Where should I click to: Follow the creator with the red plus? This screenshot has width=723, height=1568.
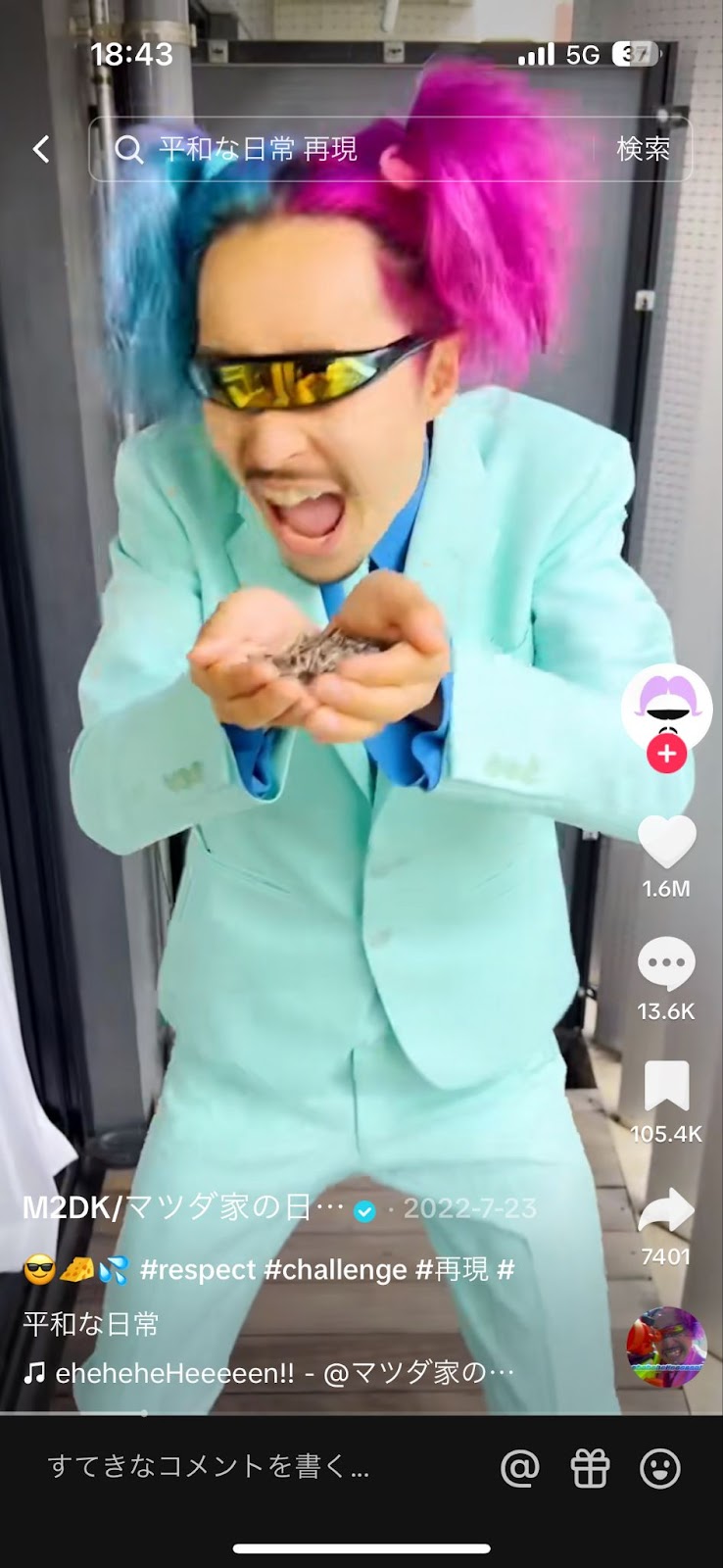pos(666,754)
